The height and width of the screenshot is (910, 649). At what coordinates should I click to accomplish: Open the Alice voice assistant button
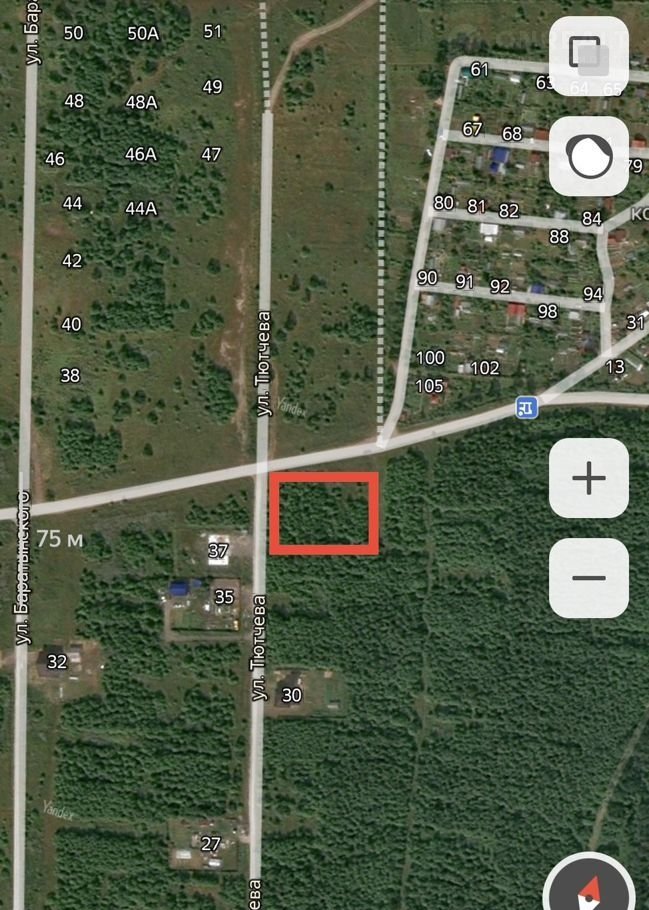coord(588,156)
